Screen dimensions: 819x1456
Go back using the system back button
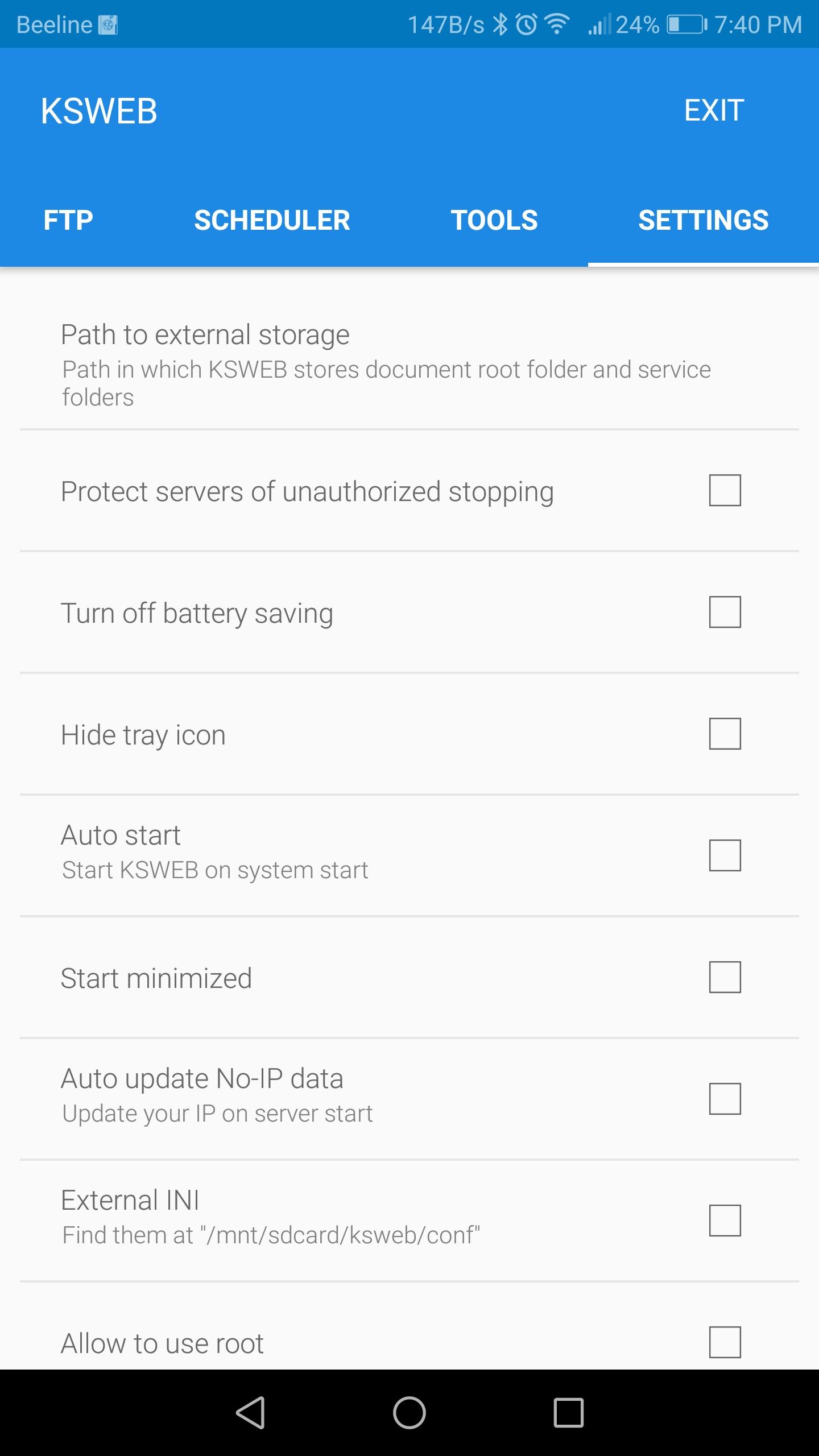(251, 1413)
